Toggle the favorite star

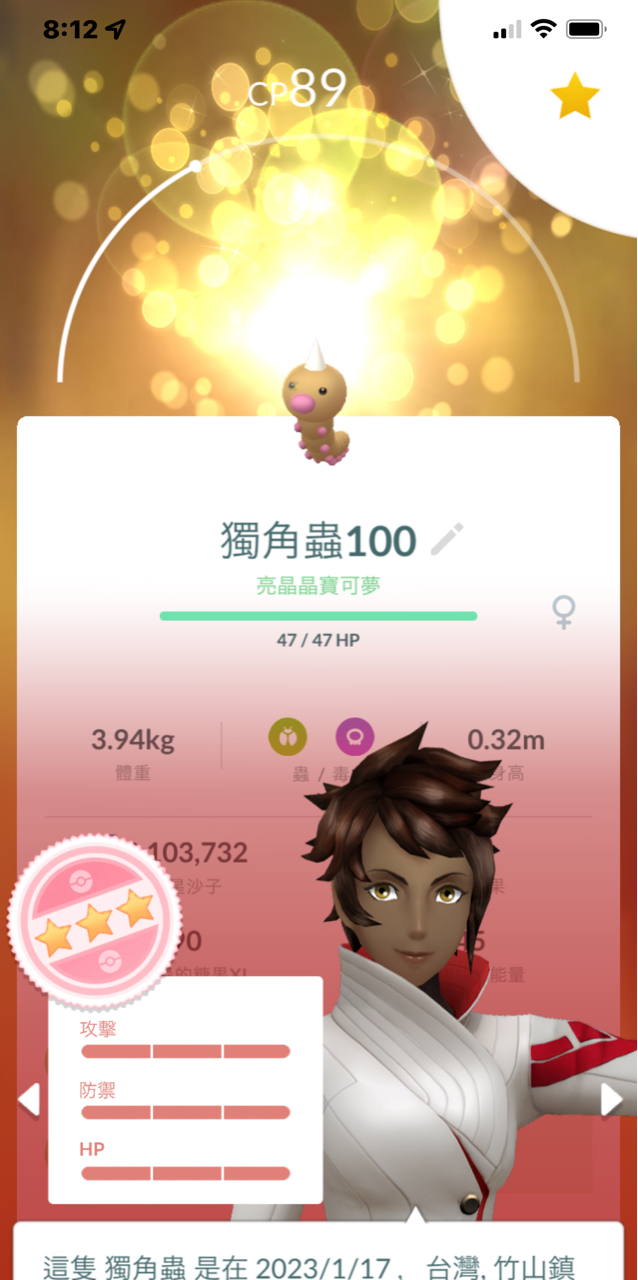(x=575, y=97)
